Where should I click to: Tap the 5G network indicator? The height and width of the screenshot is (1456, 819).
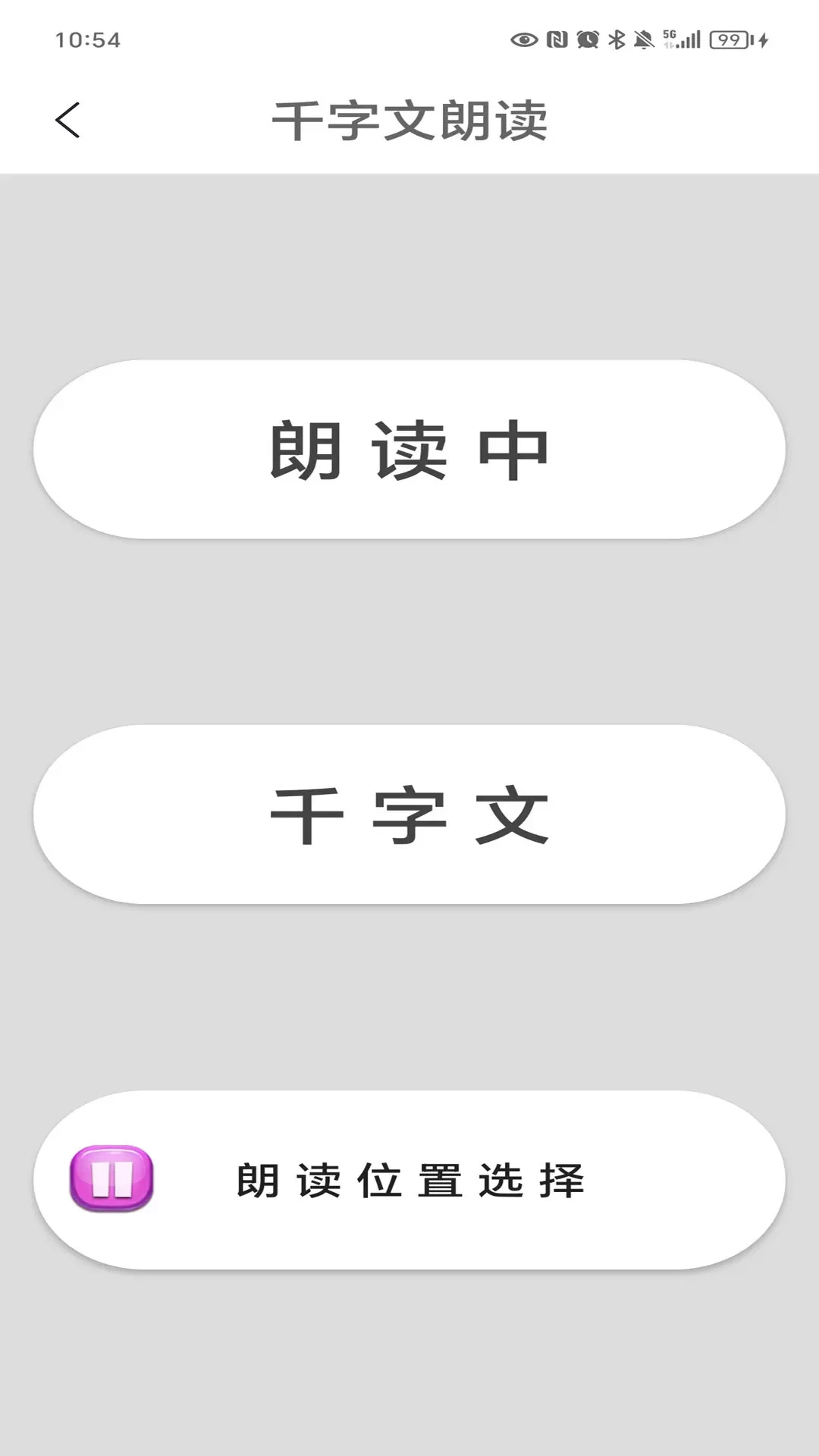point(670,34)
